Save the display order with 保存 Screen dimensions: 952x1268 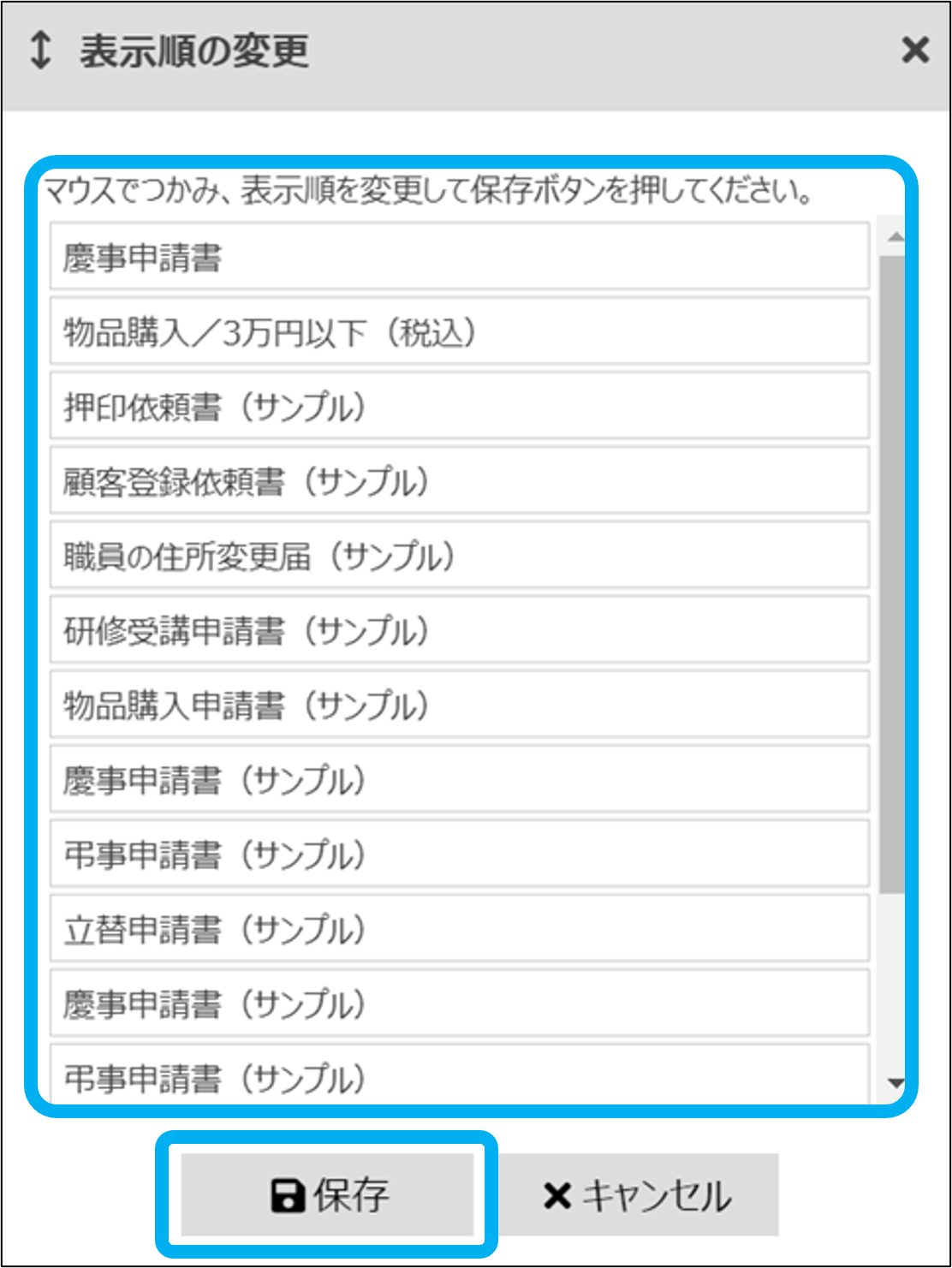tap(328, 1195)
